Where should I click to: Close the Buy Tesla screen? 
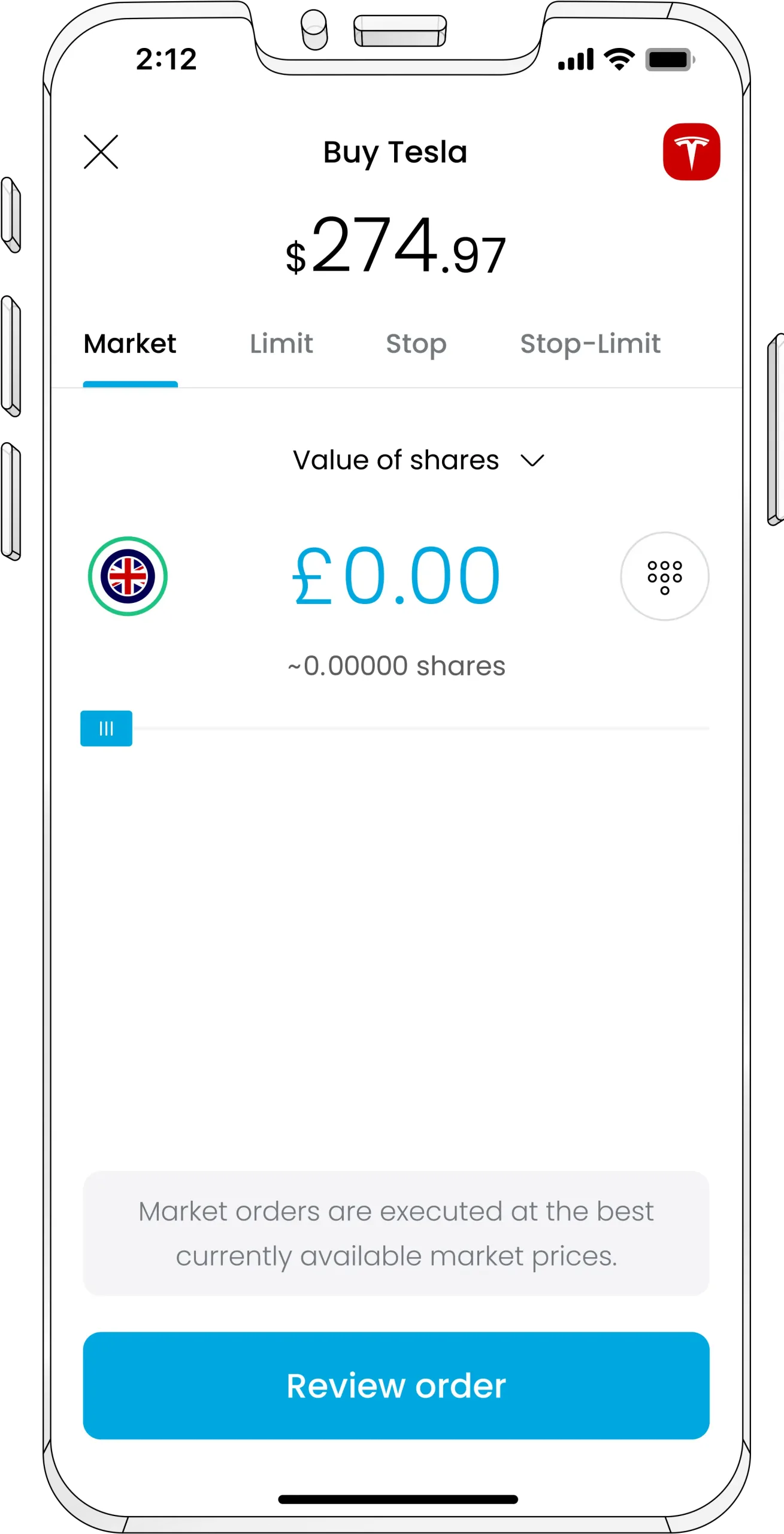click(101, 152)
